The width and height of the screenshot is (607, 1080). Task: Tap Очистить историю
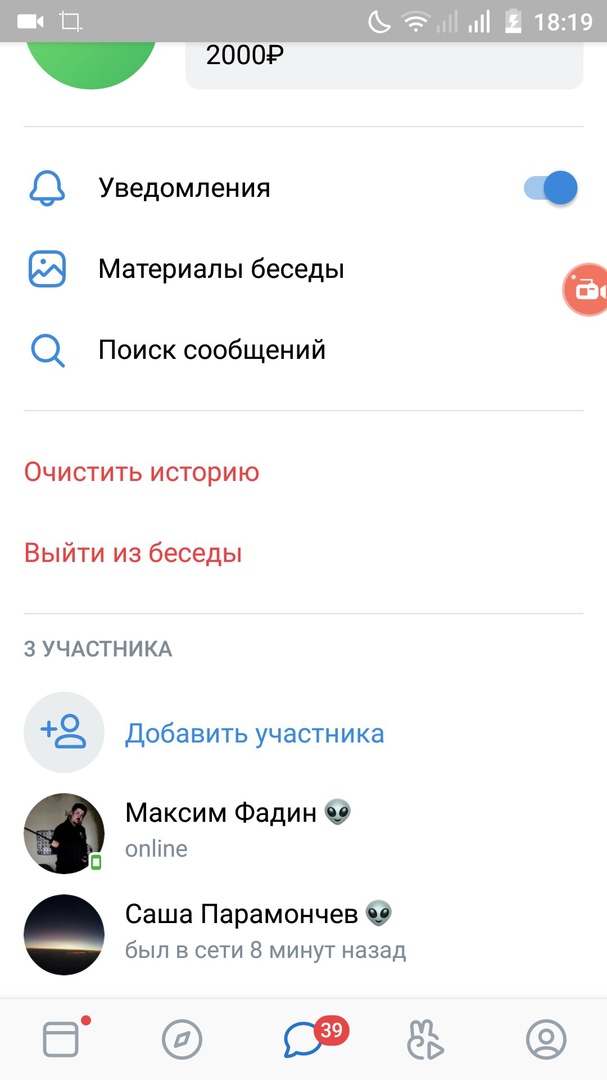142,472
